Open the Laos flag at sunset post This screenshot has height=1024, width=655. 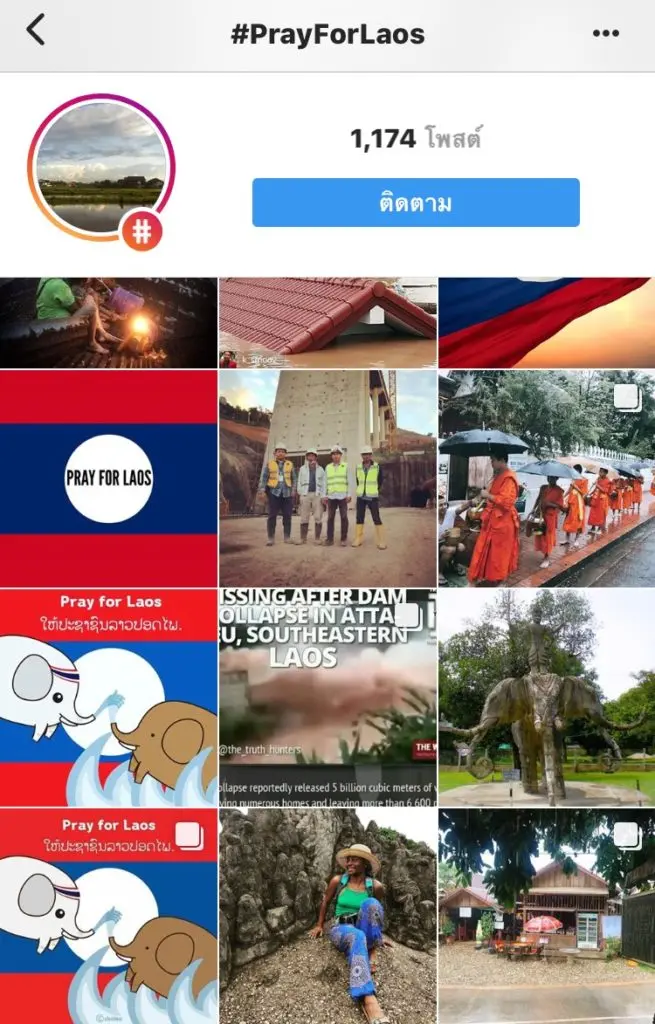[546, 322]
